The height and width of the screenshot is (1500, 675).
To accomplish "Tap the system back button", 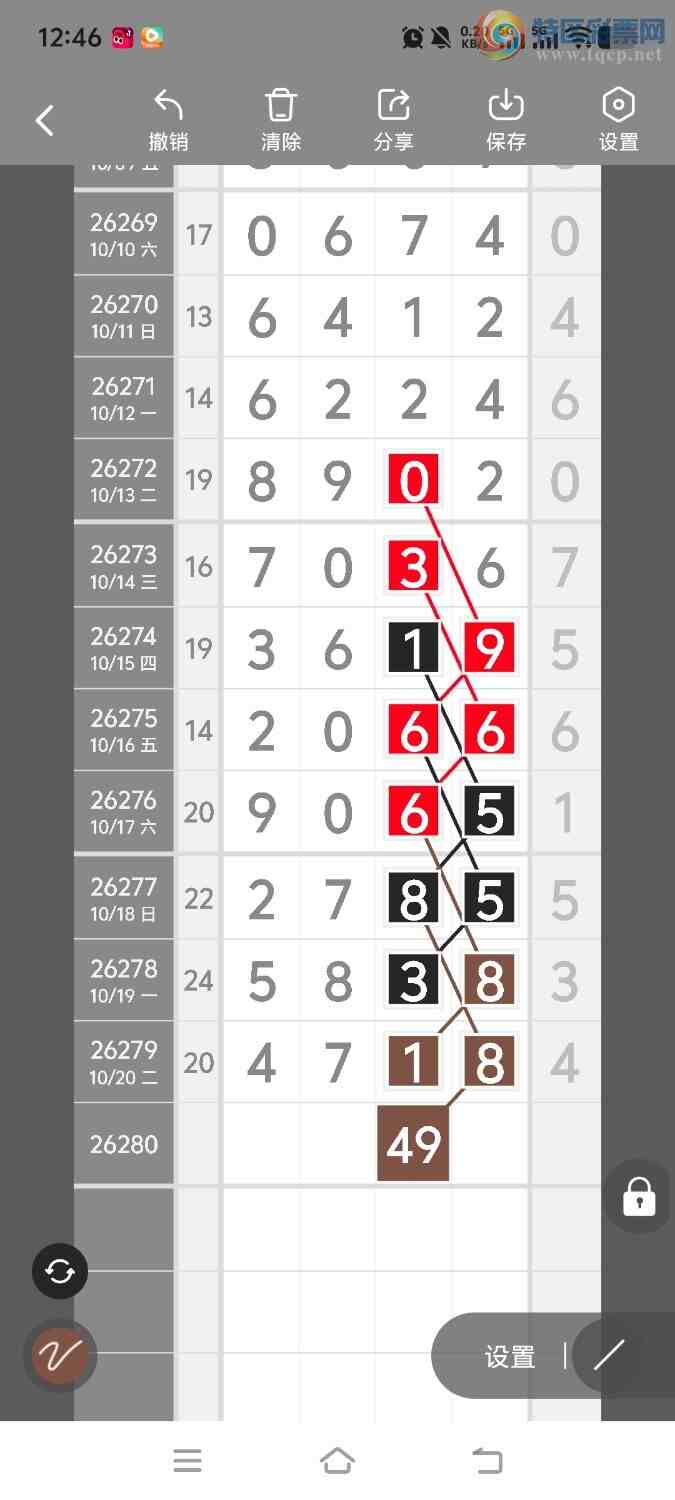I will click(487, 1461).
